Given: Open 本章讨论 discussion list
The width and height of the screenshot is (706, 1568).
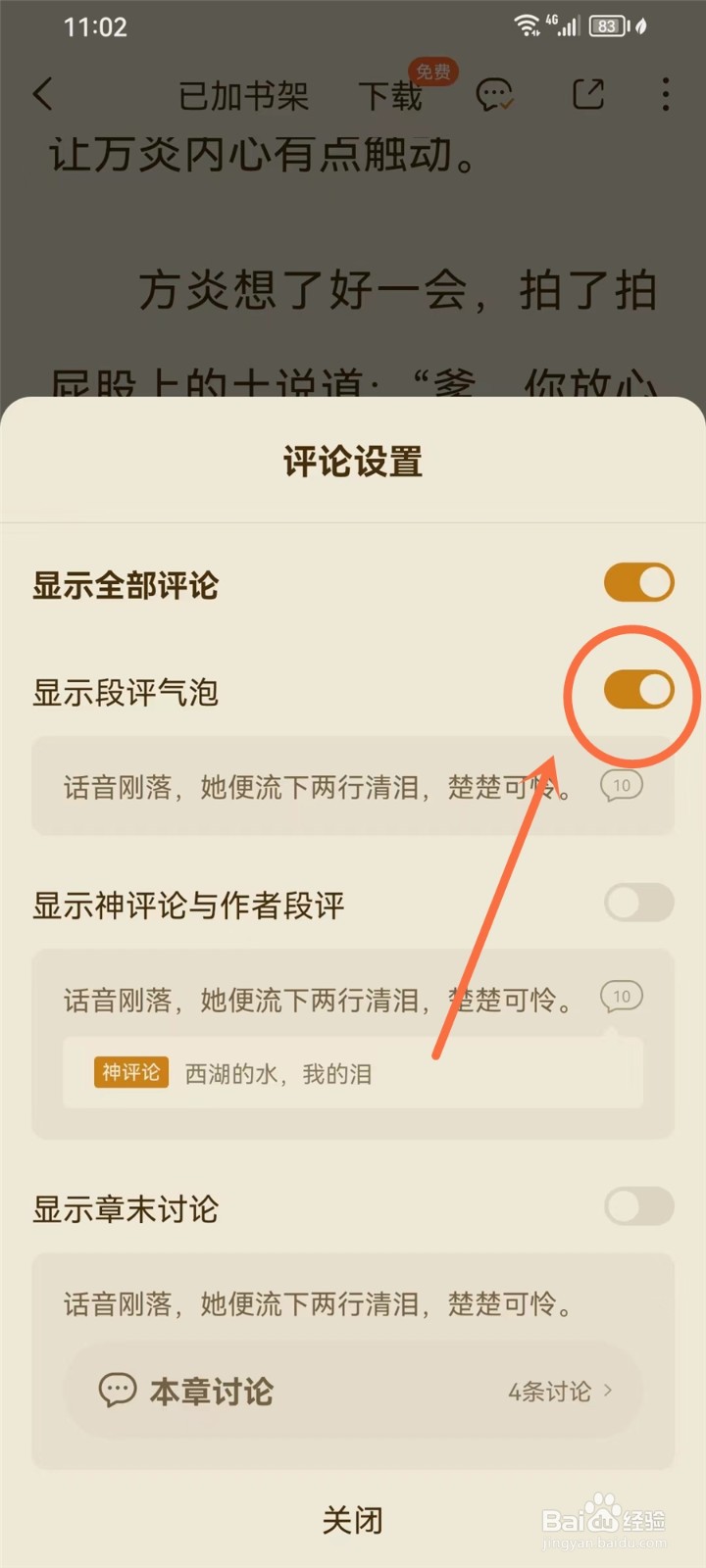Looking at the screenshot, I should [211, 1392].
